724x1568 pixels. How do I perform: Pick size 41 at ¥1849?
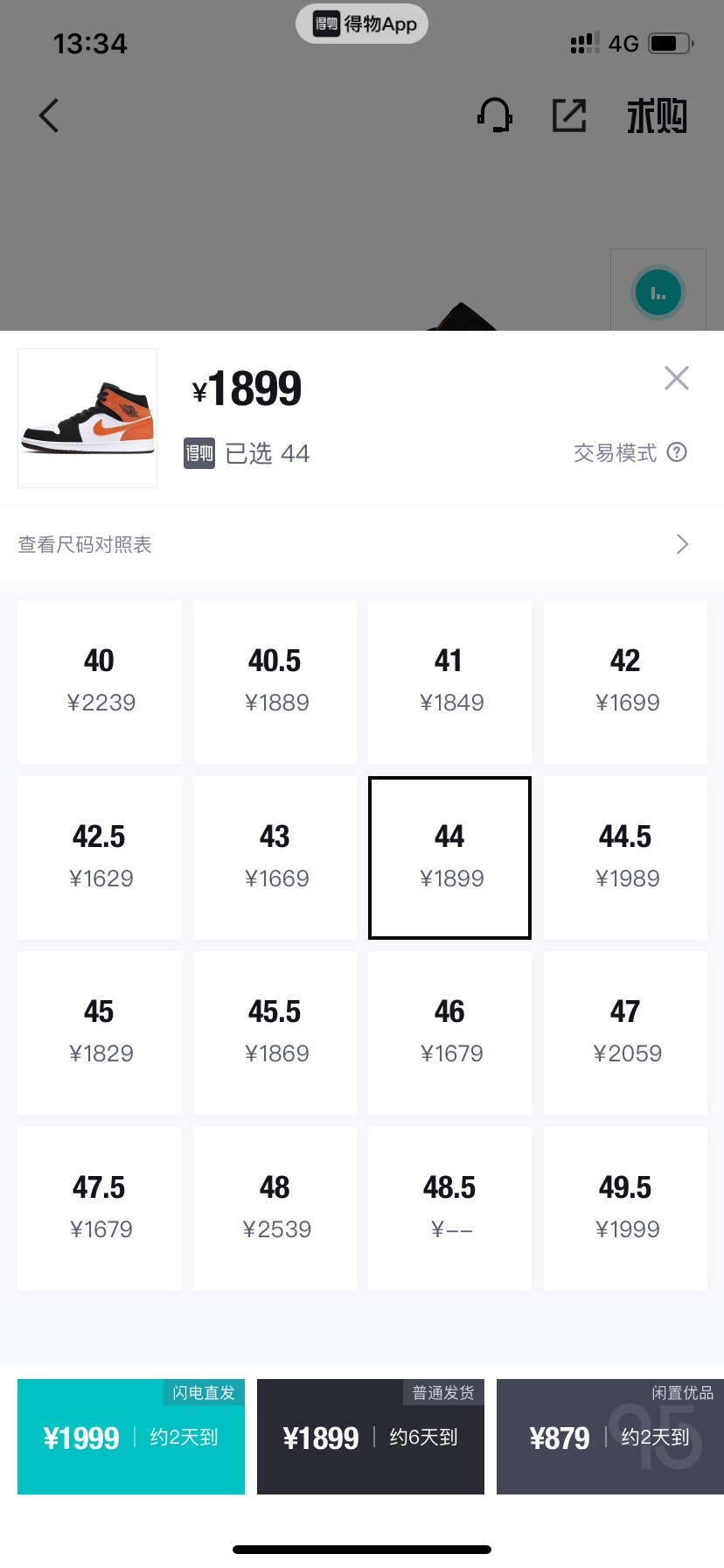[x=449, y=681]
